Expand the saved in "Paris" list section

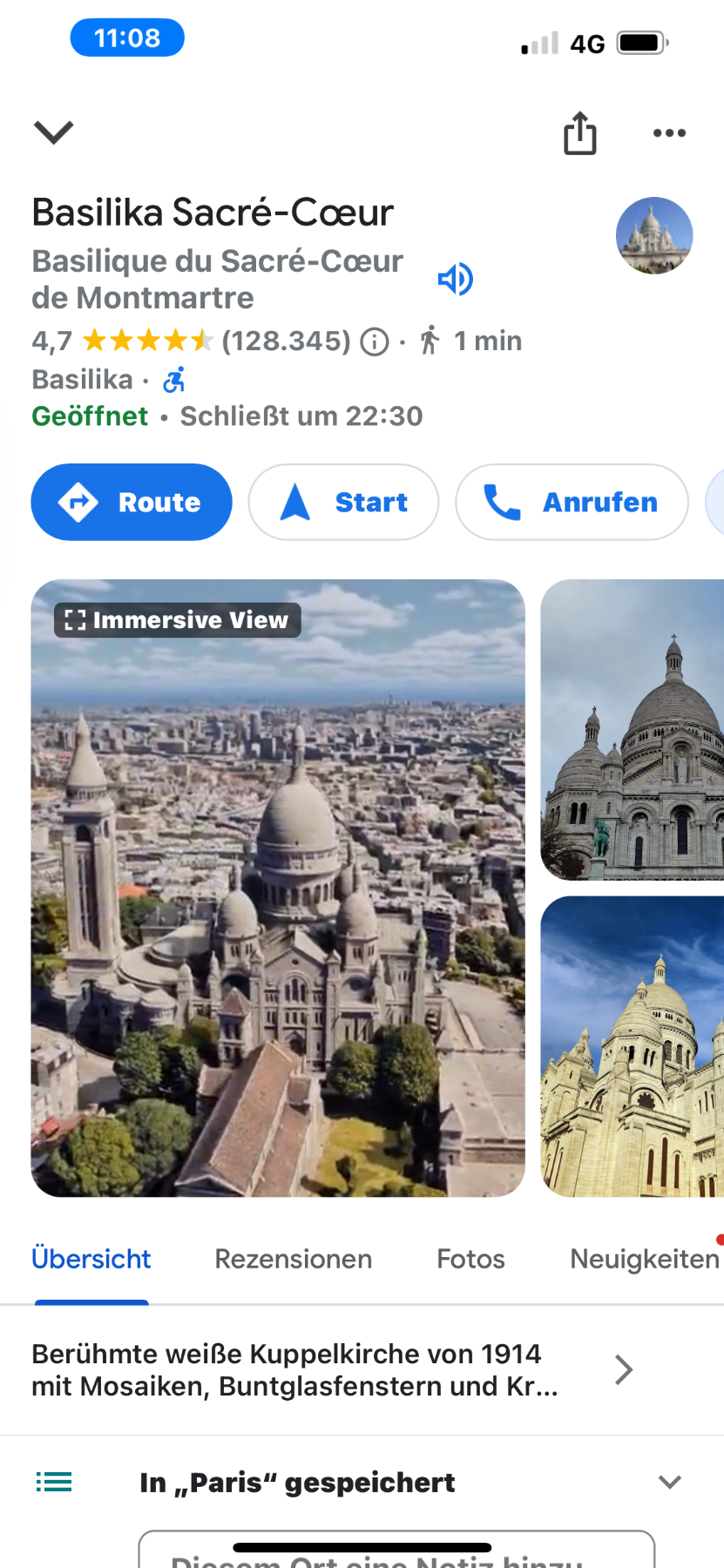pos(669,1482)
